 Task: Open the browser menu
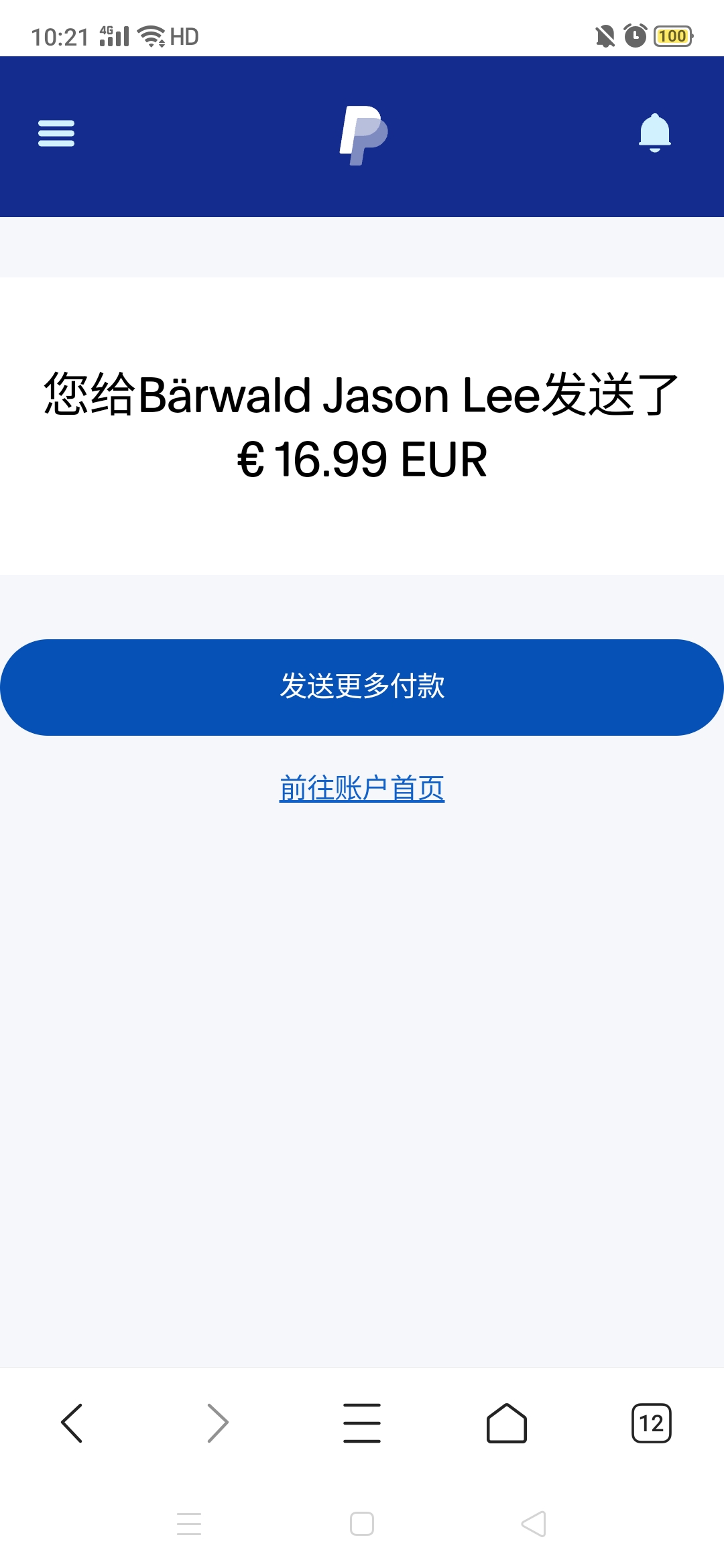point(362,1423)
